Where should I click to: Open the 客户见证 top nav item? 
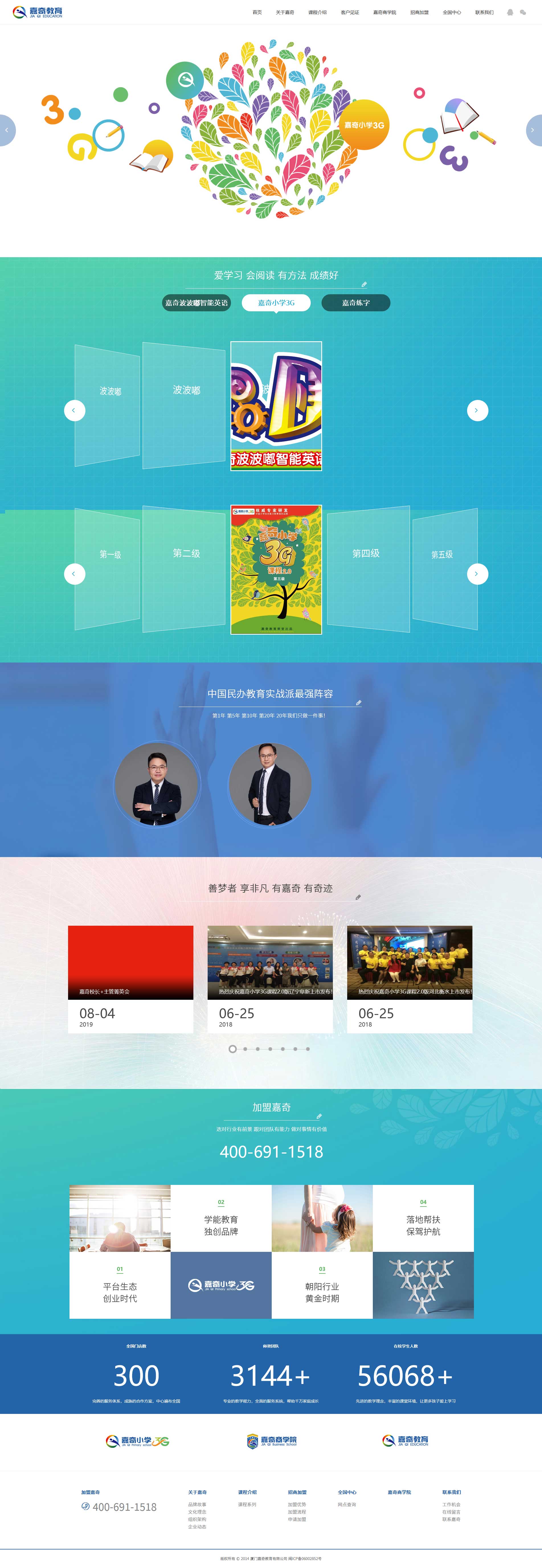[x=349, y=12]
